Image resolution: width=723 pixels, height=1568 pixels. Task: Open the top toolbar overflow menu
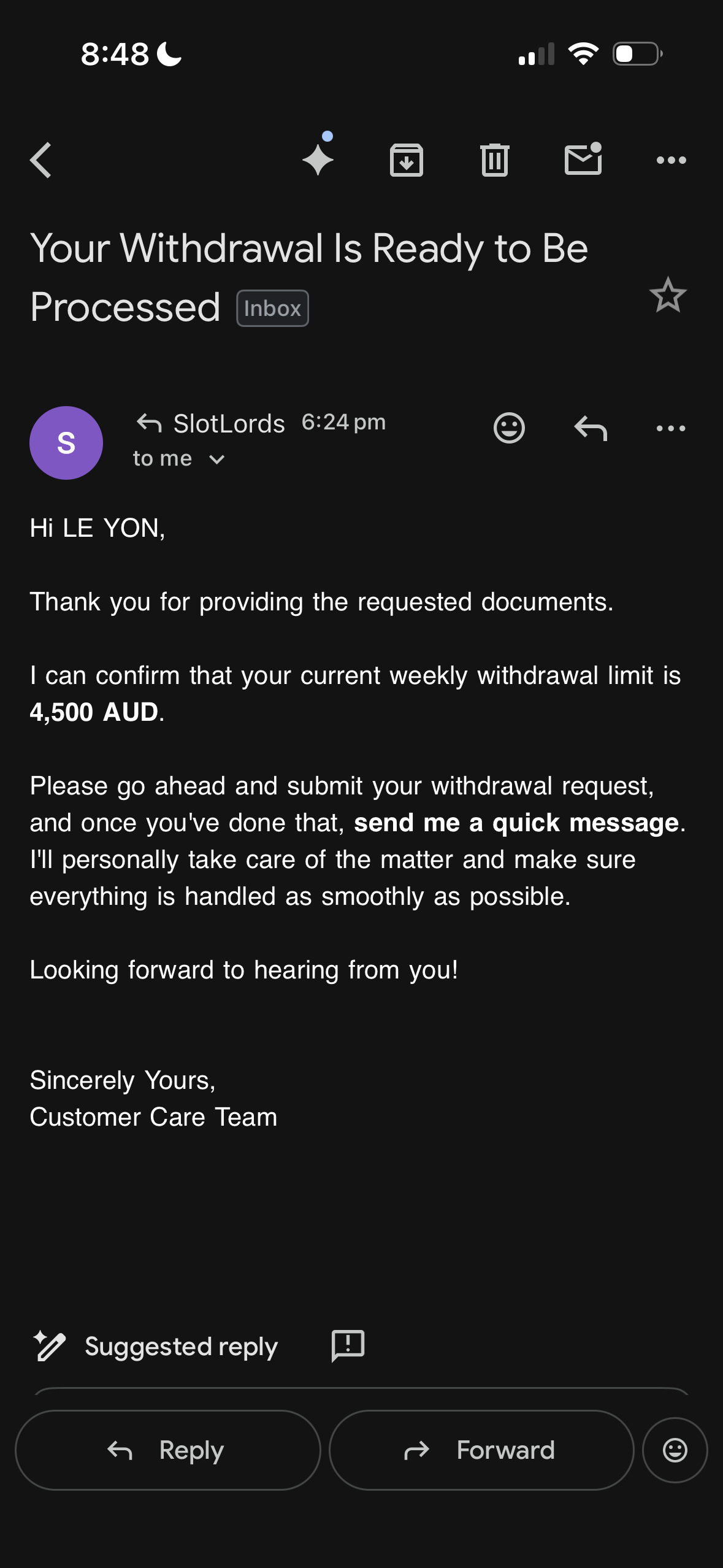(x=671, y=160)
